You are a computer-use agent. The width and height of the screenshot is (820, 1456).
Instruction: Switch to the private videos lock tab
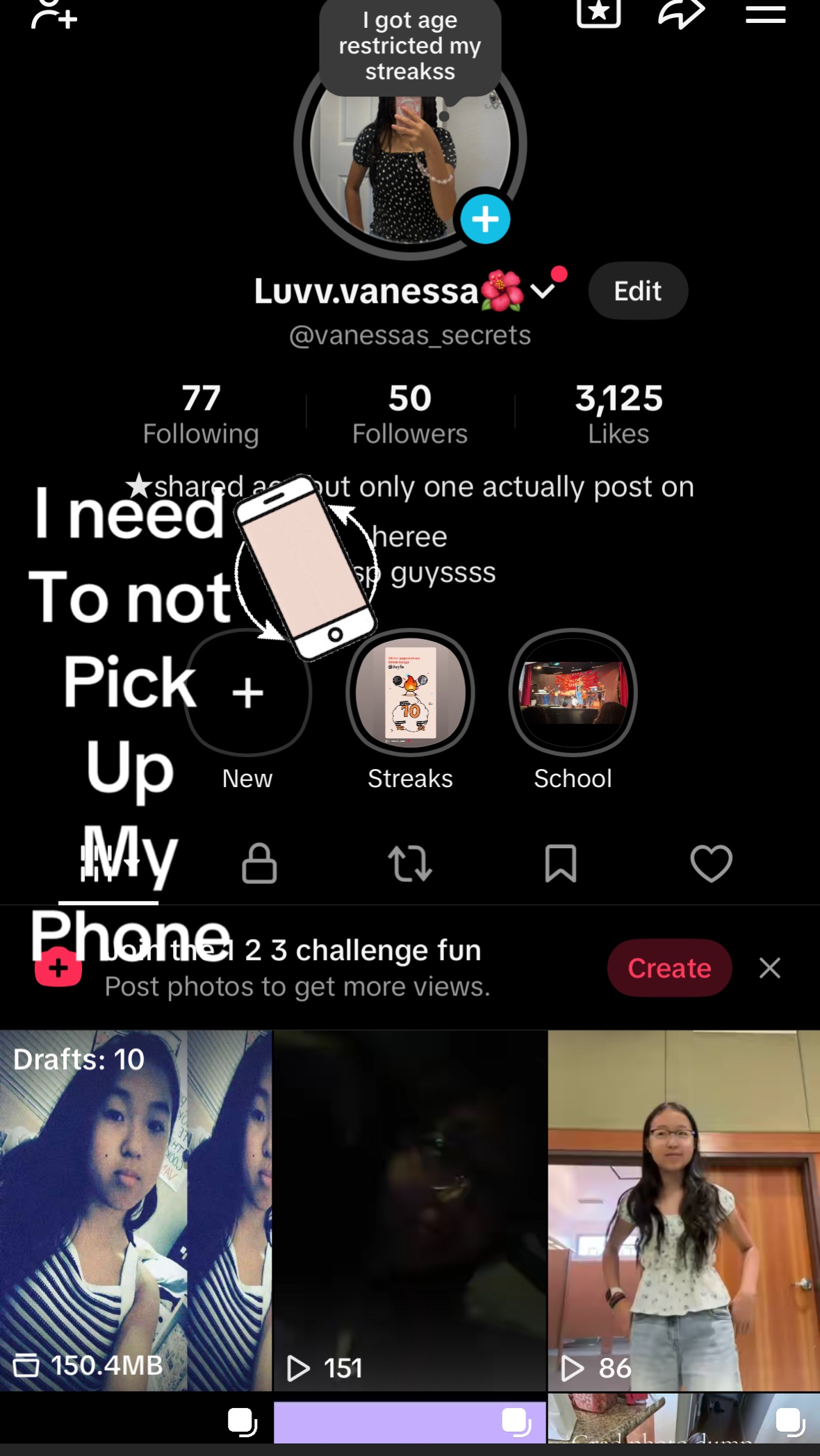259,863
